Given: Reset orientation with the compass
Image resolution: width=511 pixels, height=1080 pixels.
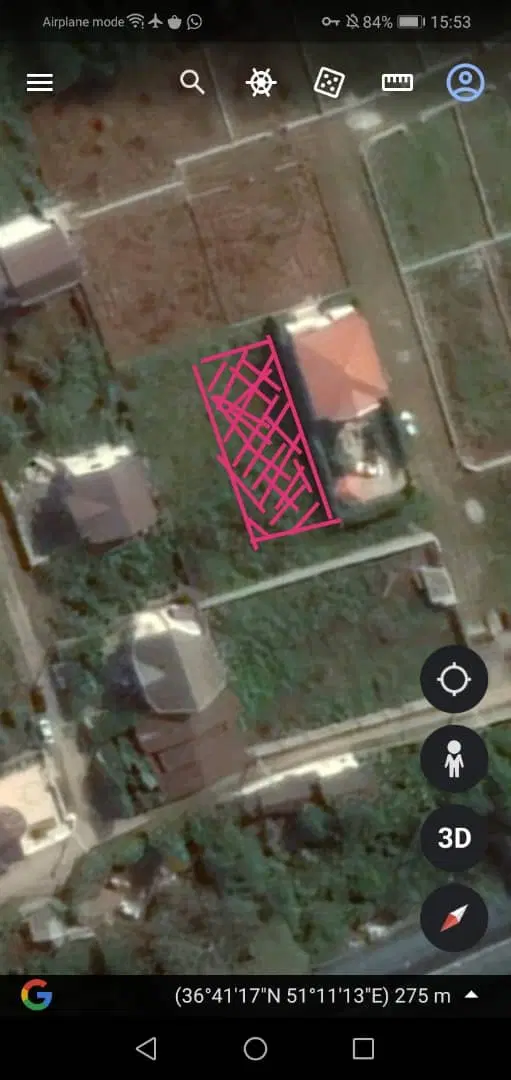Looking at the screenshot, I should [x=454, y=918].
